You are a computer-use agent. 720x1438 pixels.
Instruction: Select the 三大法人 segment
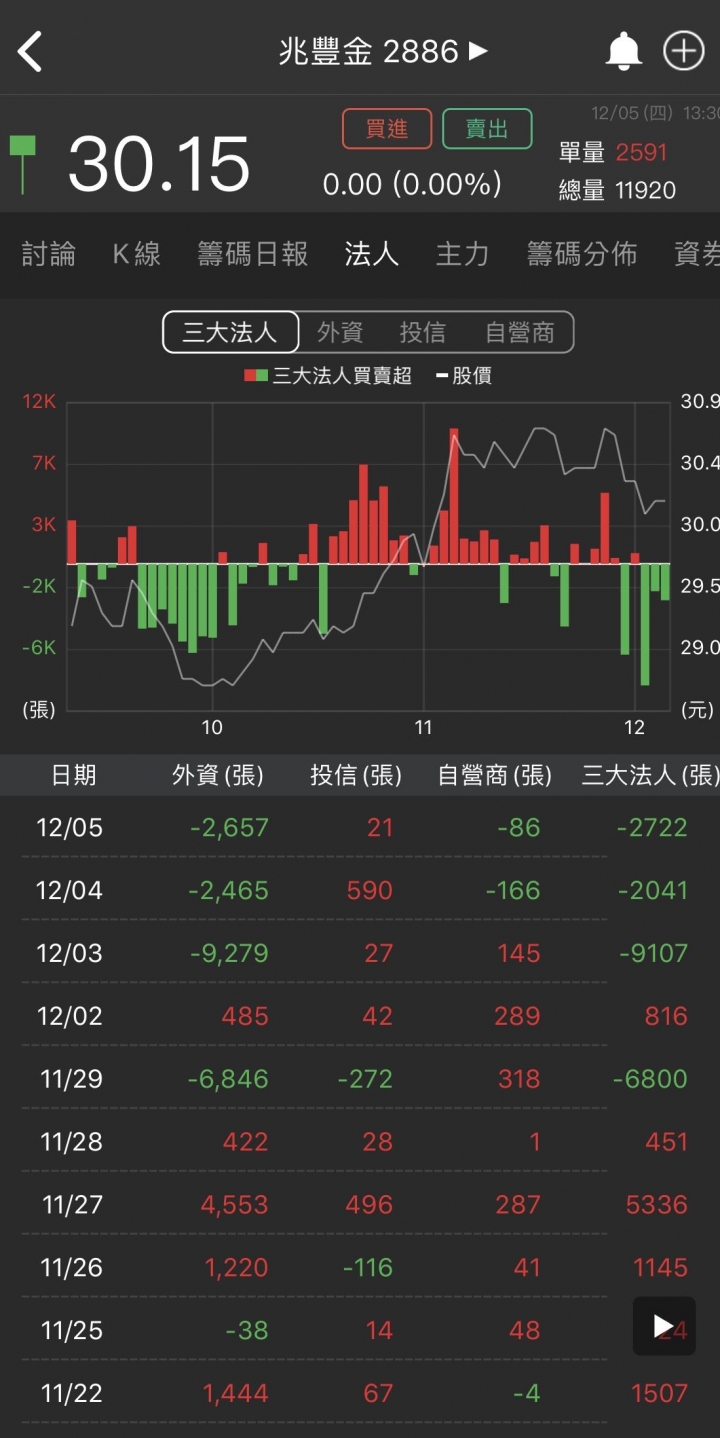[x=230, y=332]
